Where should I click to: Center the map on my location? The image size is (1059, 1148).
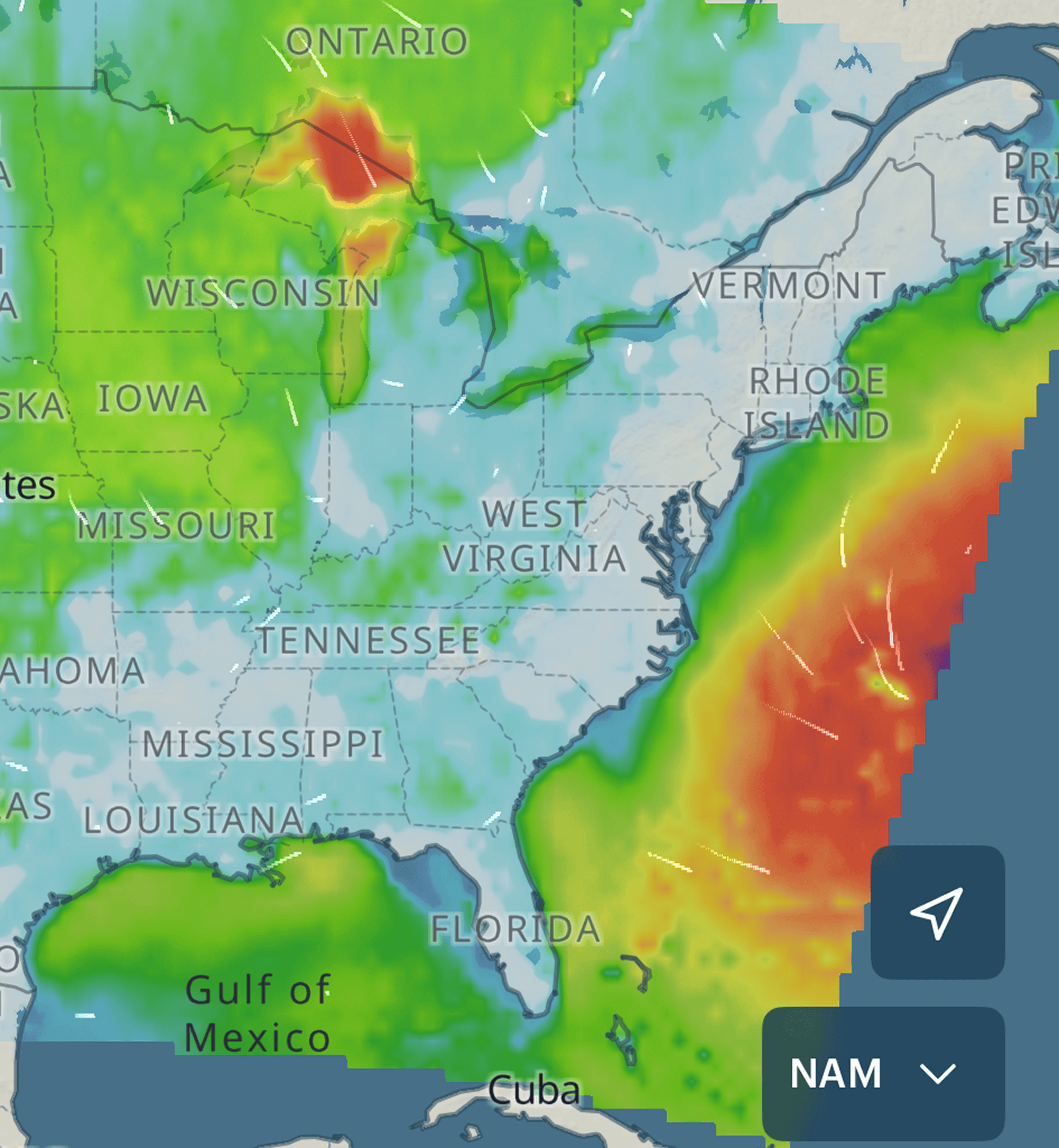point(937,913)
